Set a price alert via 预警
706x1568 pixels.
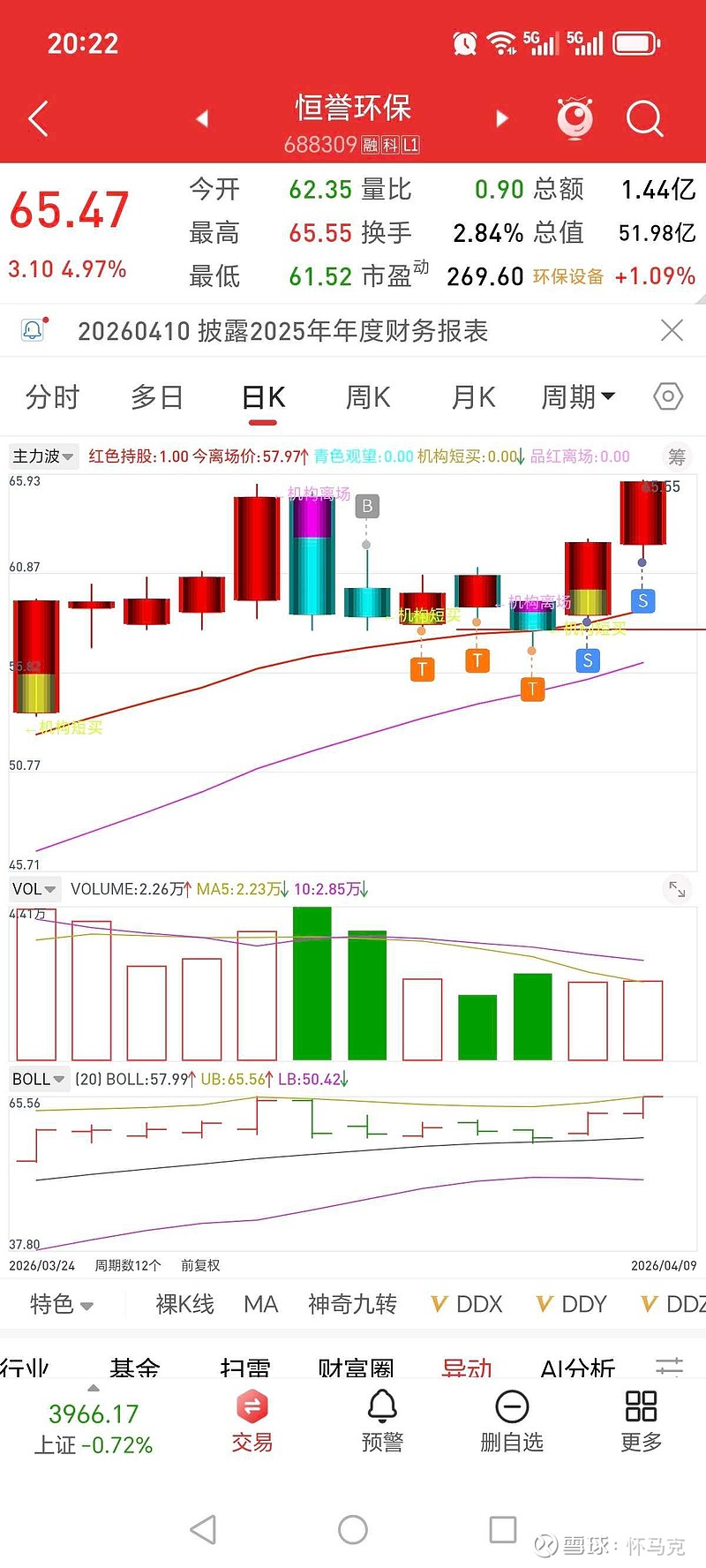pos(382,1422)
